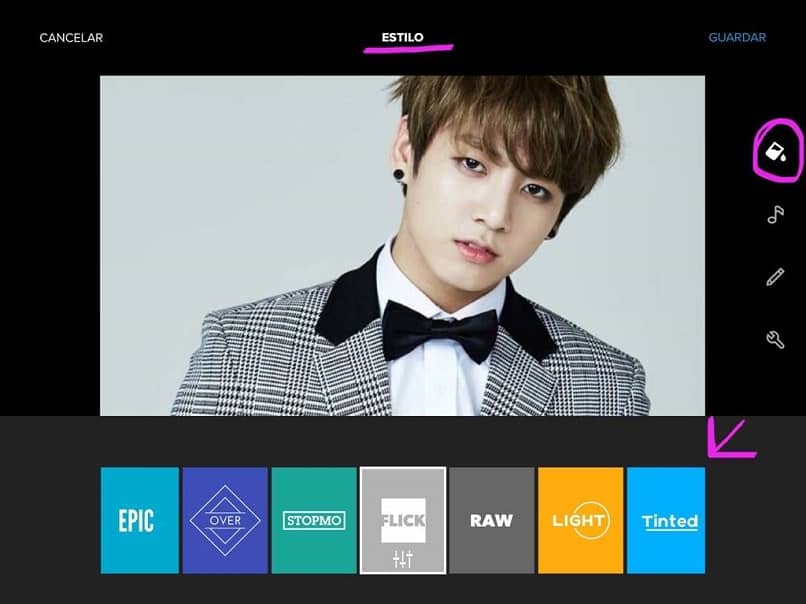Apply the Tinted style
This screenshot has height=604, width=806.
(666, 521)
